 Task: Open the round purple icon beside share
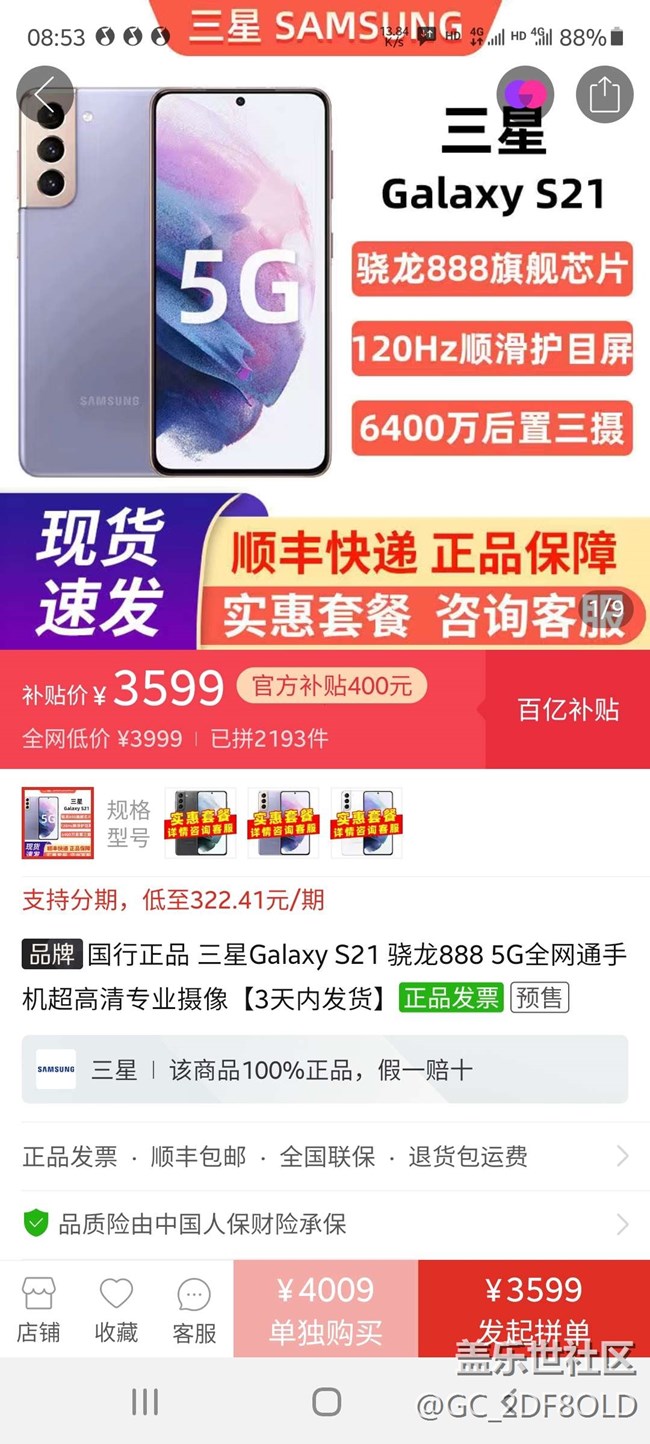(x=525, y=95)
